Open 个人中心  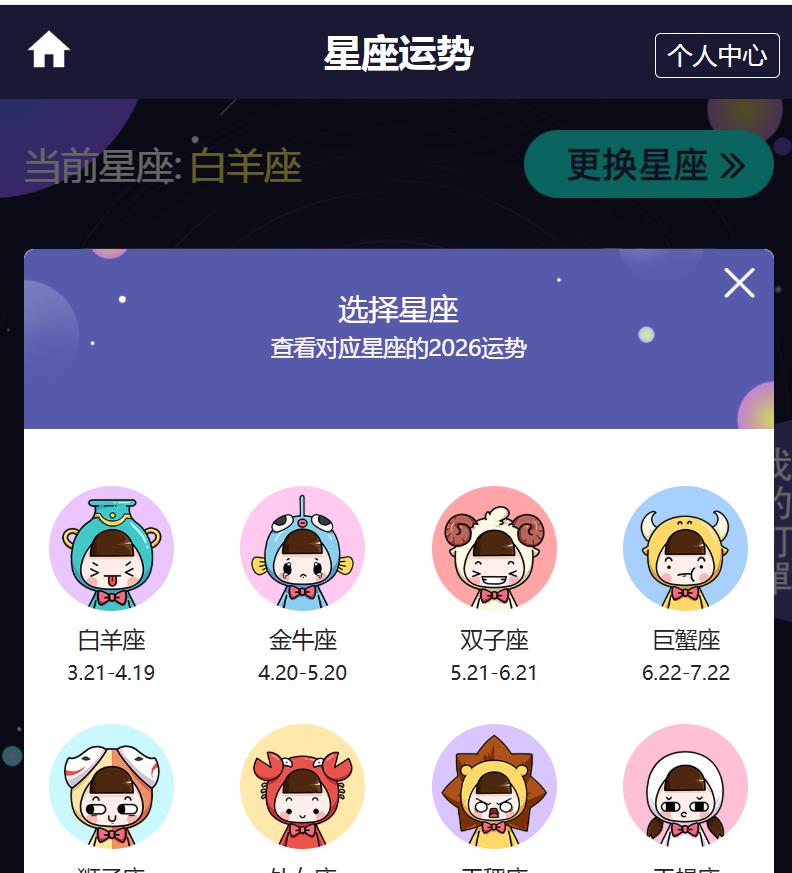click(x=716, y=55)
